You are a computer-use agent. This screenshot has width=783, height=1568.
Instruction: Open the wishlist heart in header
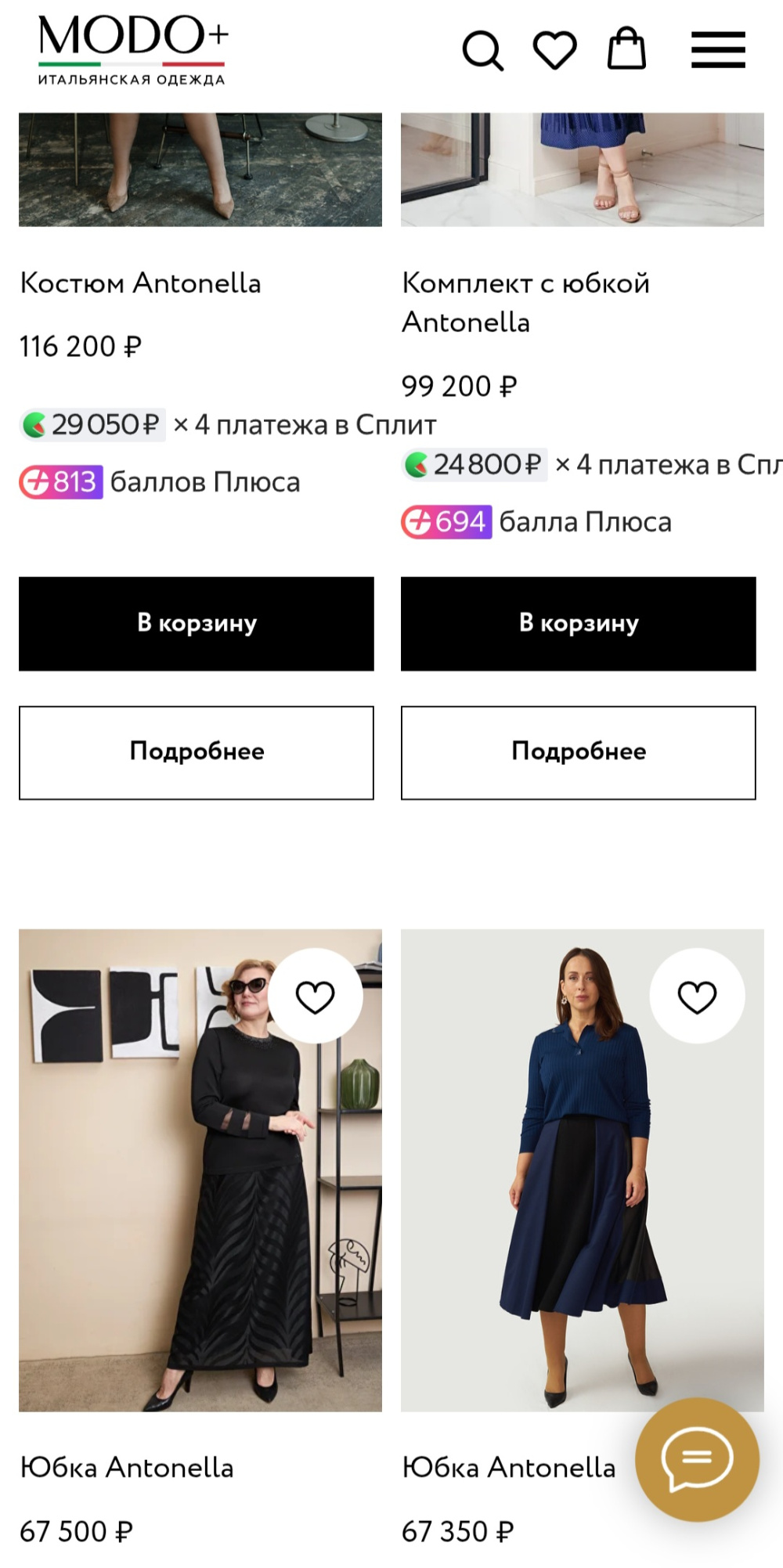(x=554, y=51)
